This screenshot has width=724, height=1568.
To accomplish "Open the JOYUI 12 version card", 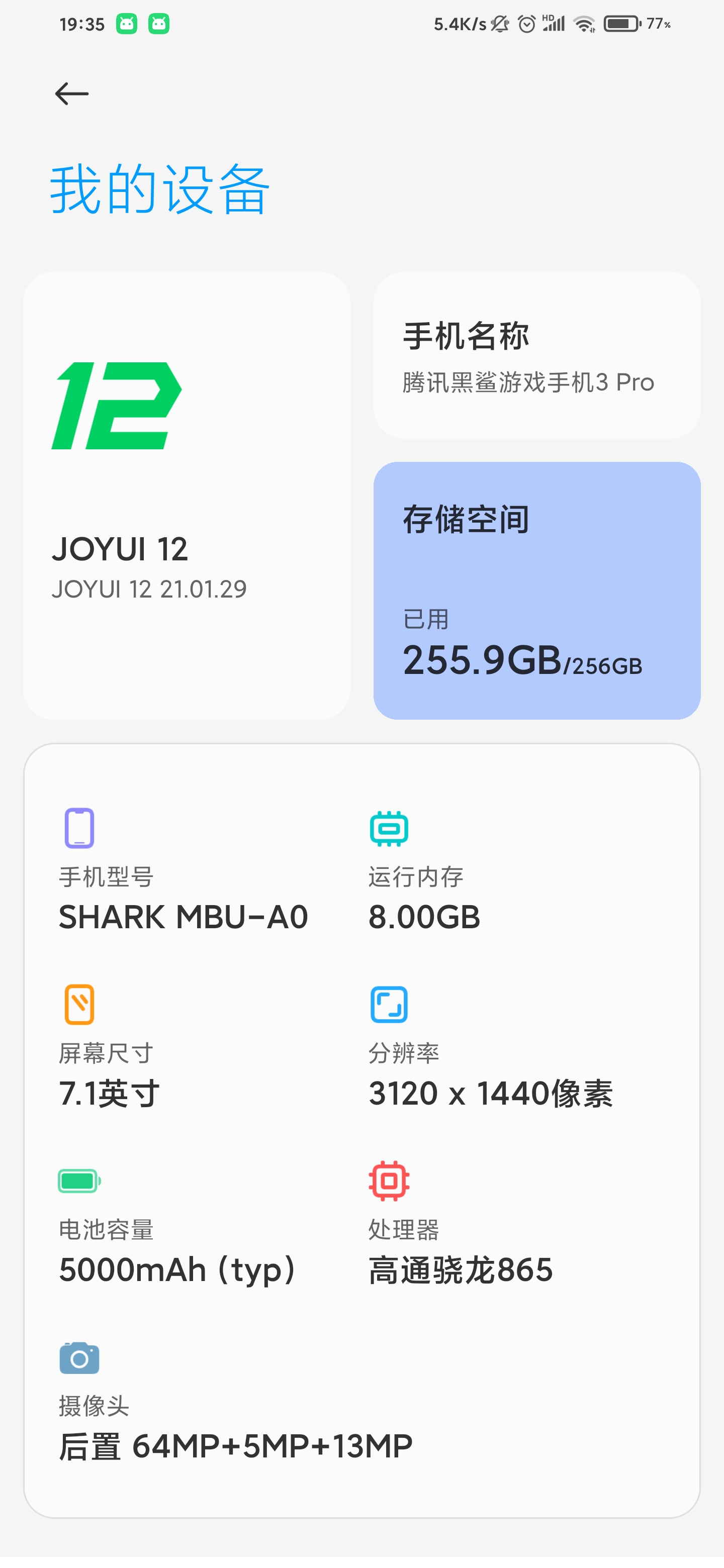I will [187, 496].
